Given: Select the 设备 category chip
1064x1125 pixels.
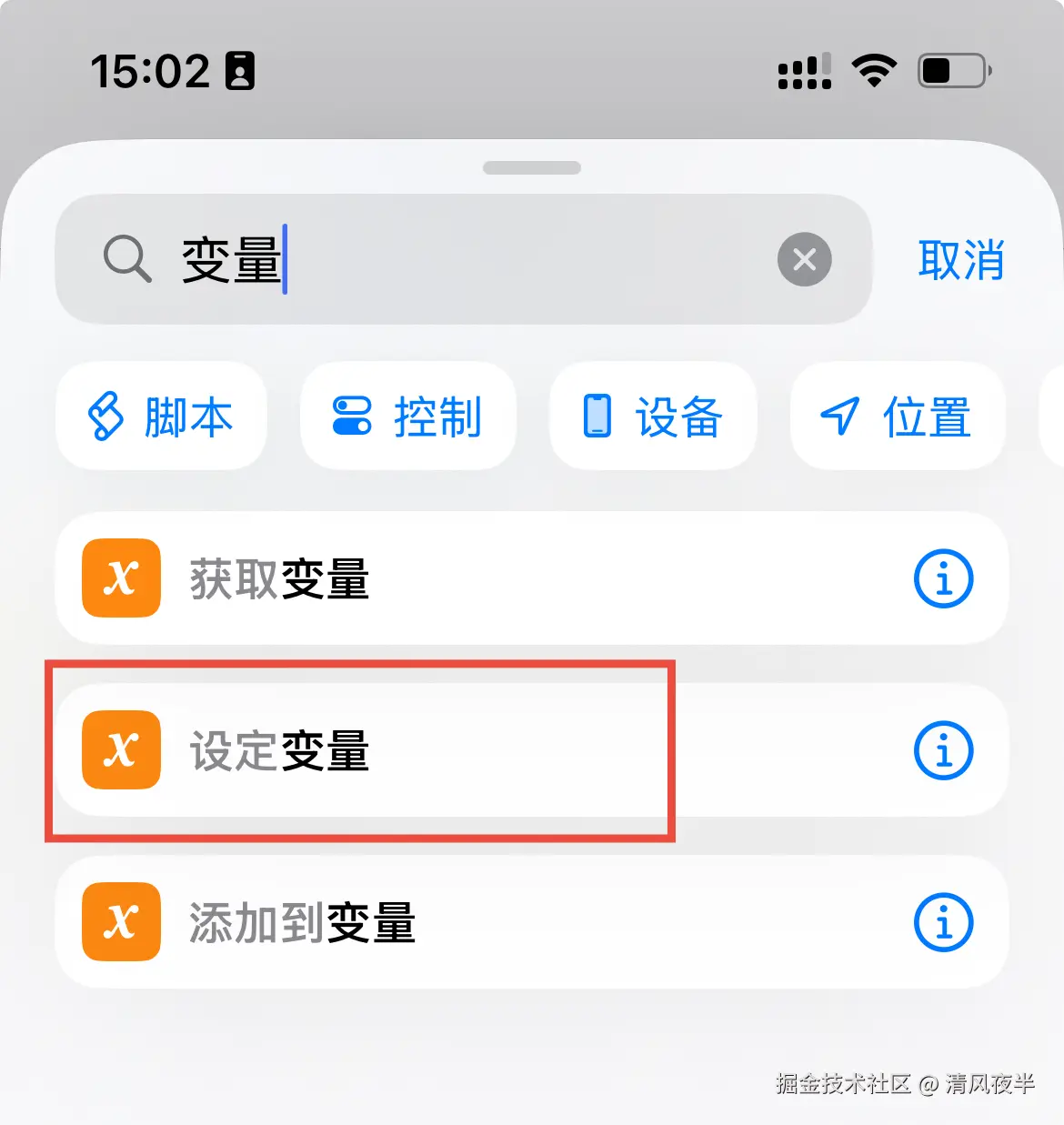Looking at the screenshot, I should click(x=653, y=417).
